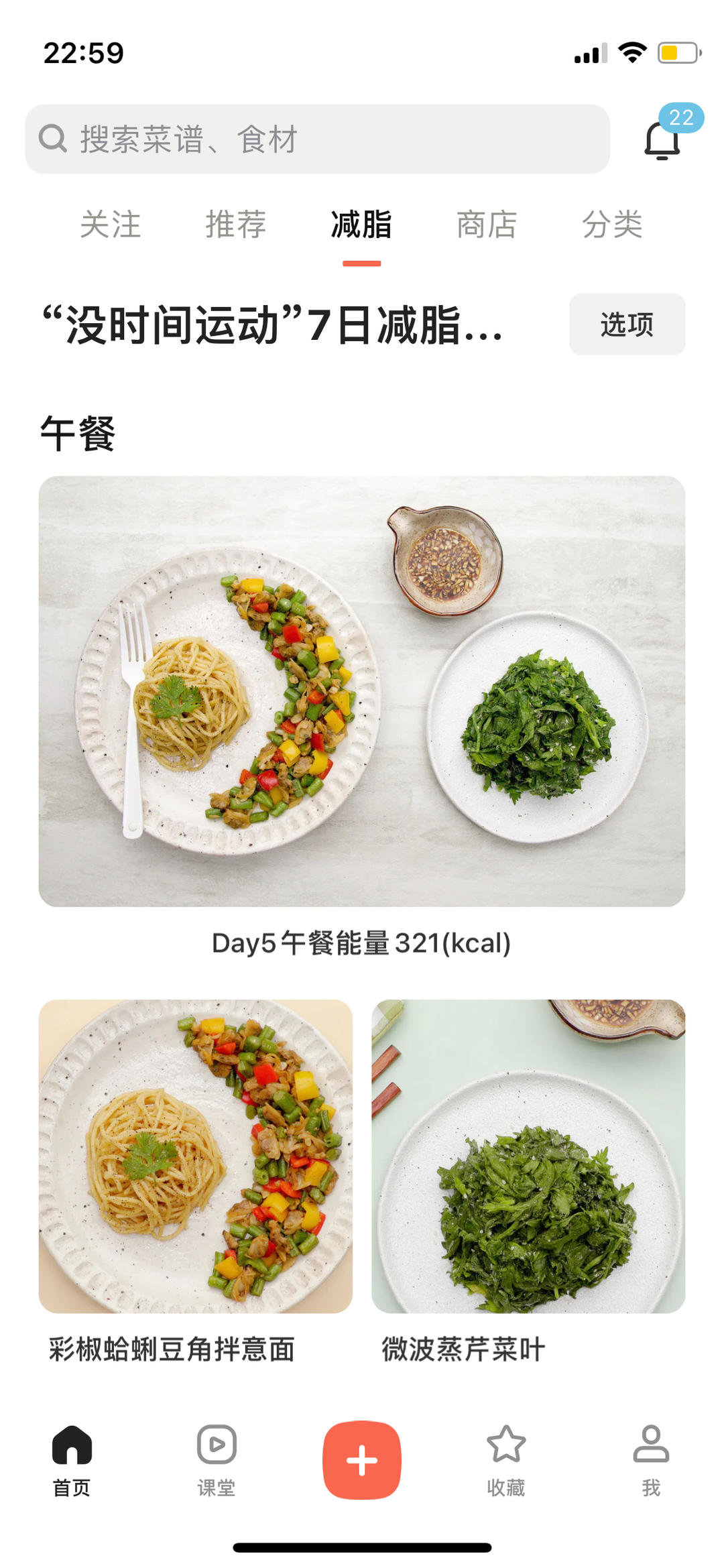
Task: Open the 收藏 tab
Action: pos(506,1459)
